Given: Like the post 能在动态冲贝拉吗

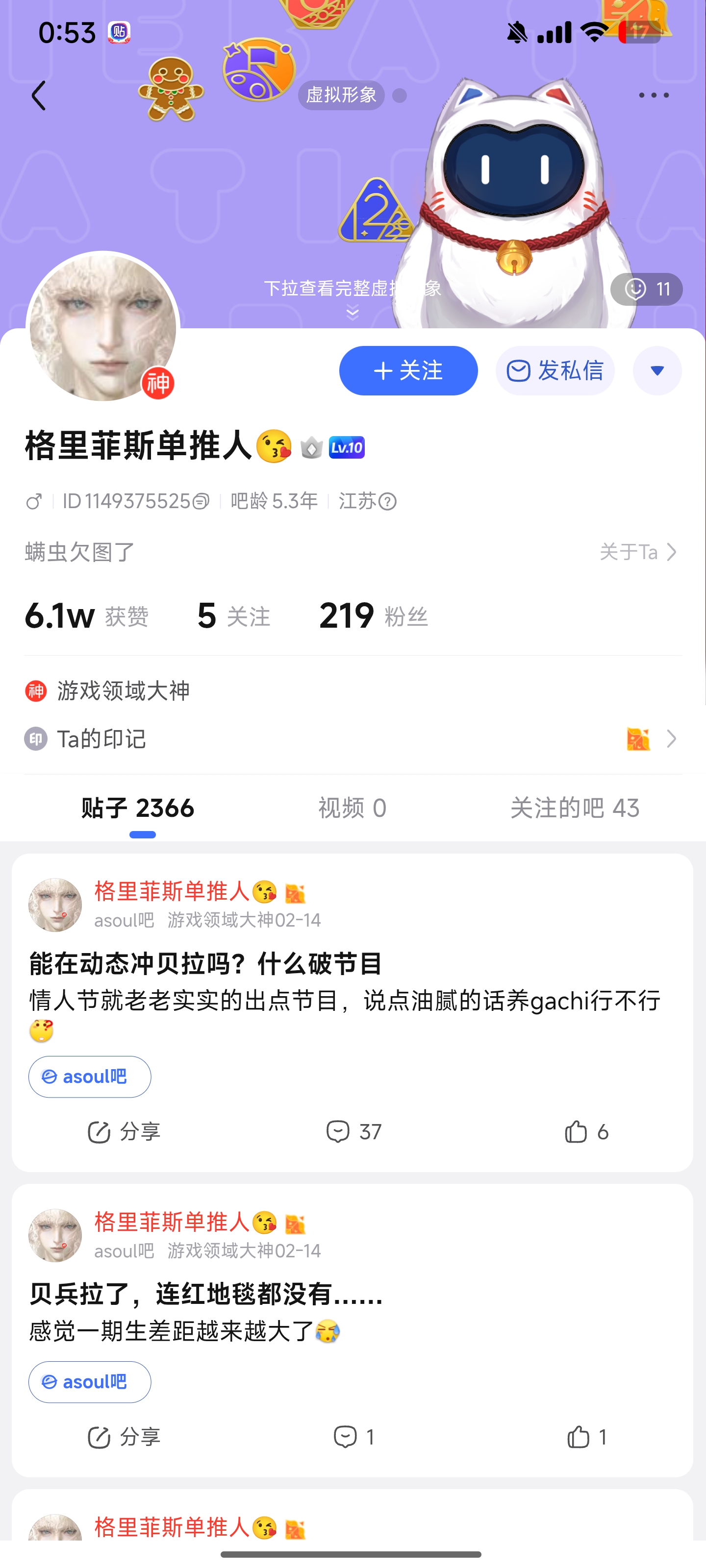Looking at the screenshot, I should point(586,1131).
